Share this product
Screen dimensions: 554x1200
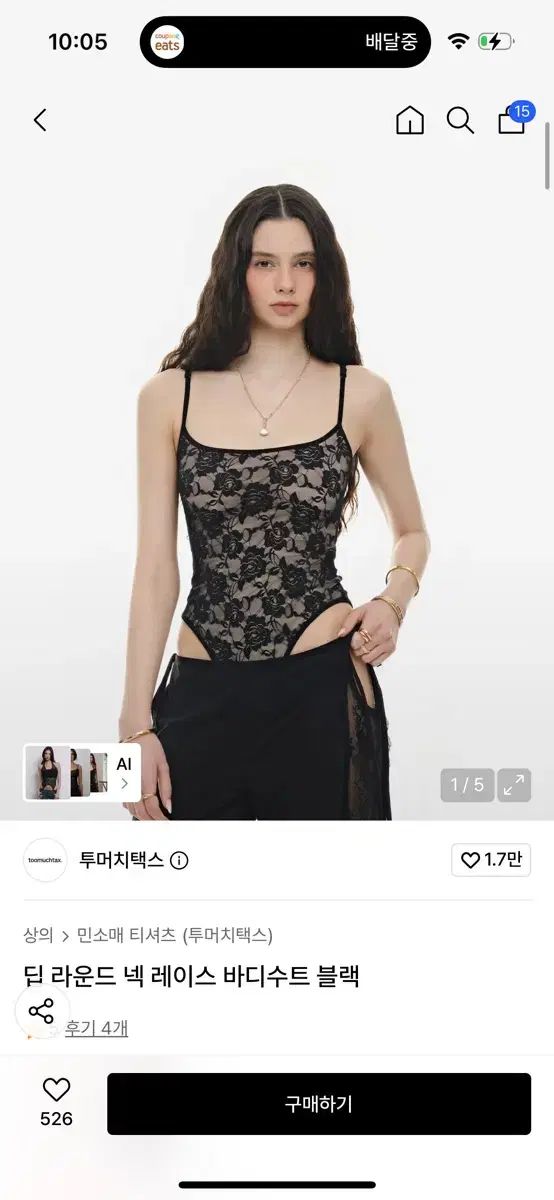tap(41, 1011)
